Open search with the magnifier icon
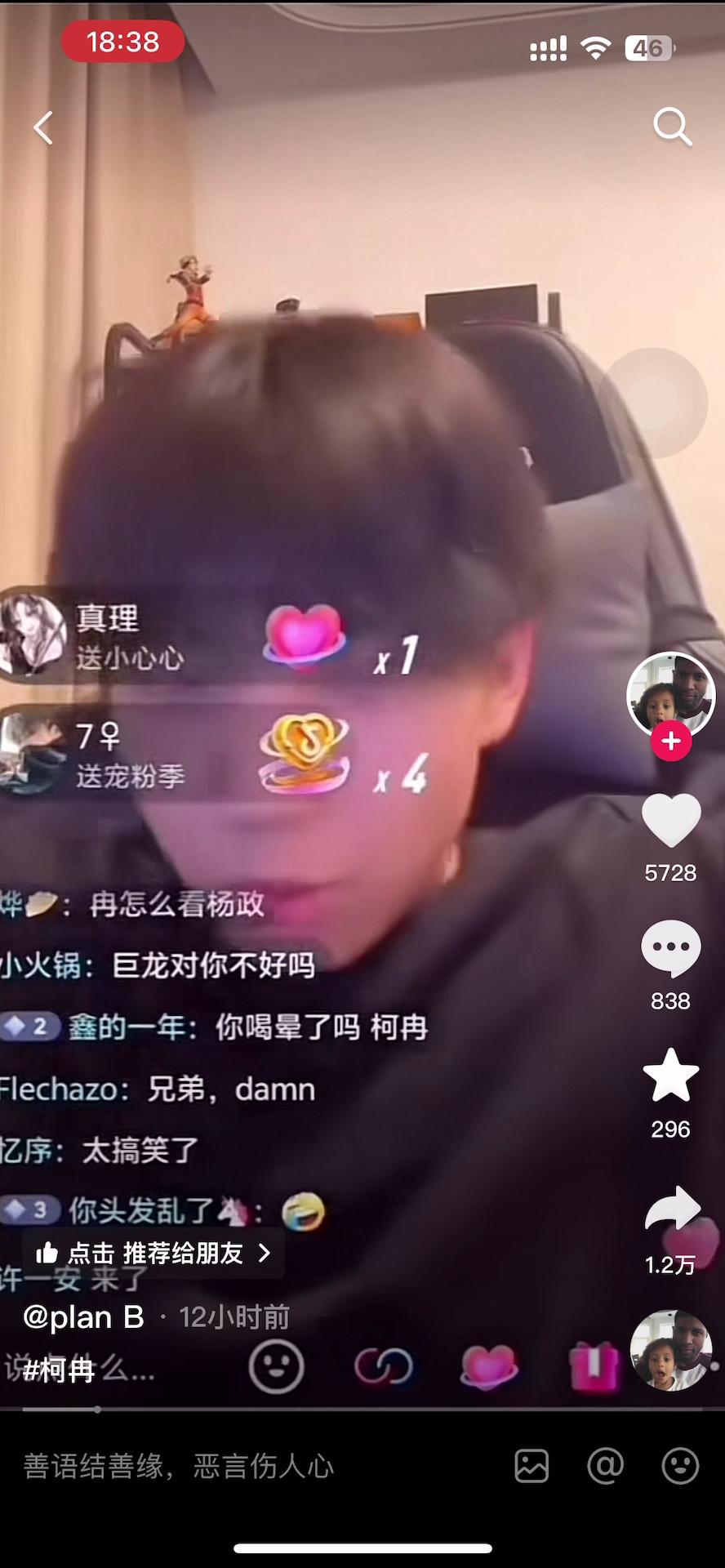This screenshot has width=725, height=1568. [672, 127]
